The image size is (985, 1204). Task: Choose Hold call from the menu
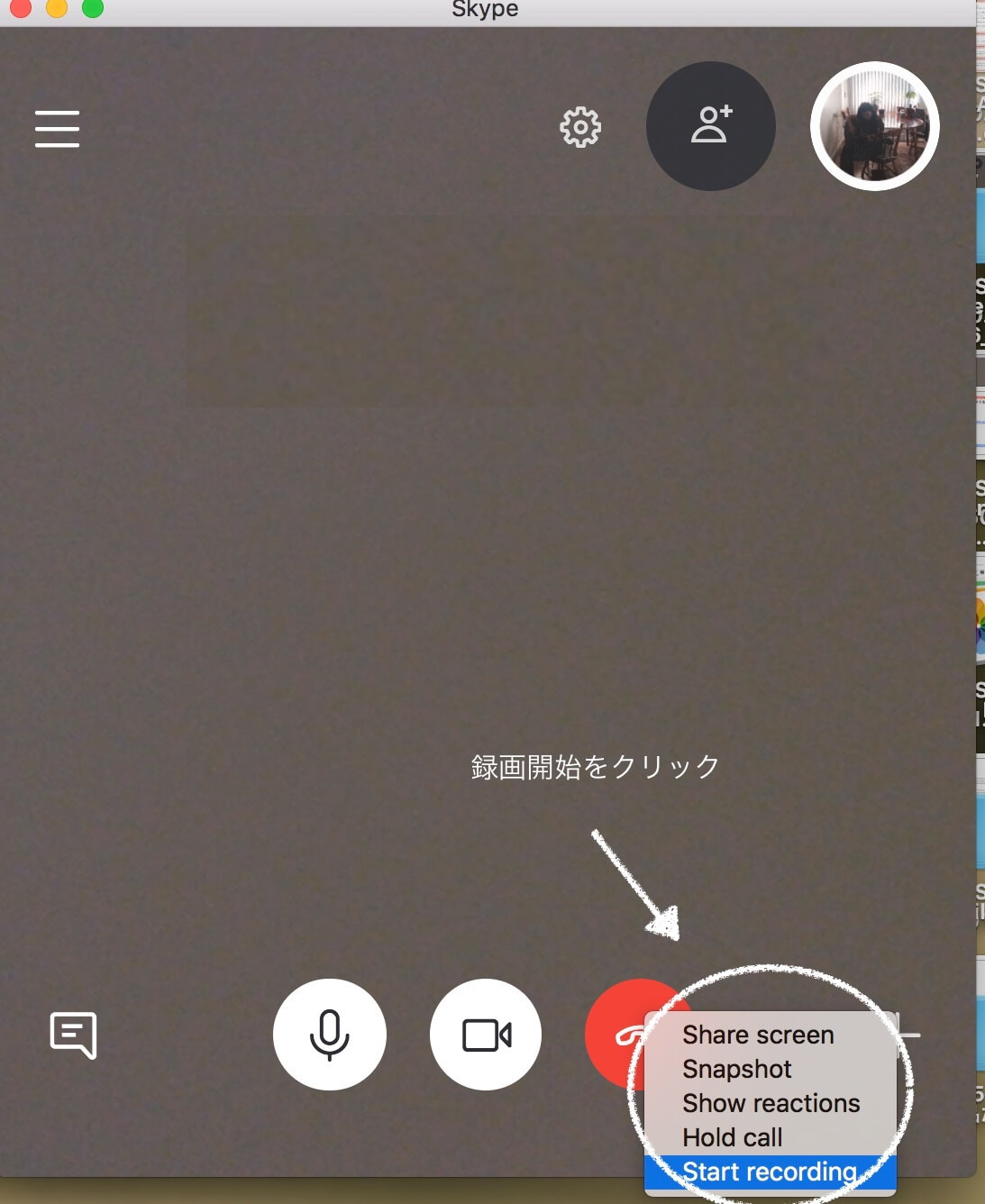click(732, 1137)
